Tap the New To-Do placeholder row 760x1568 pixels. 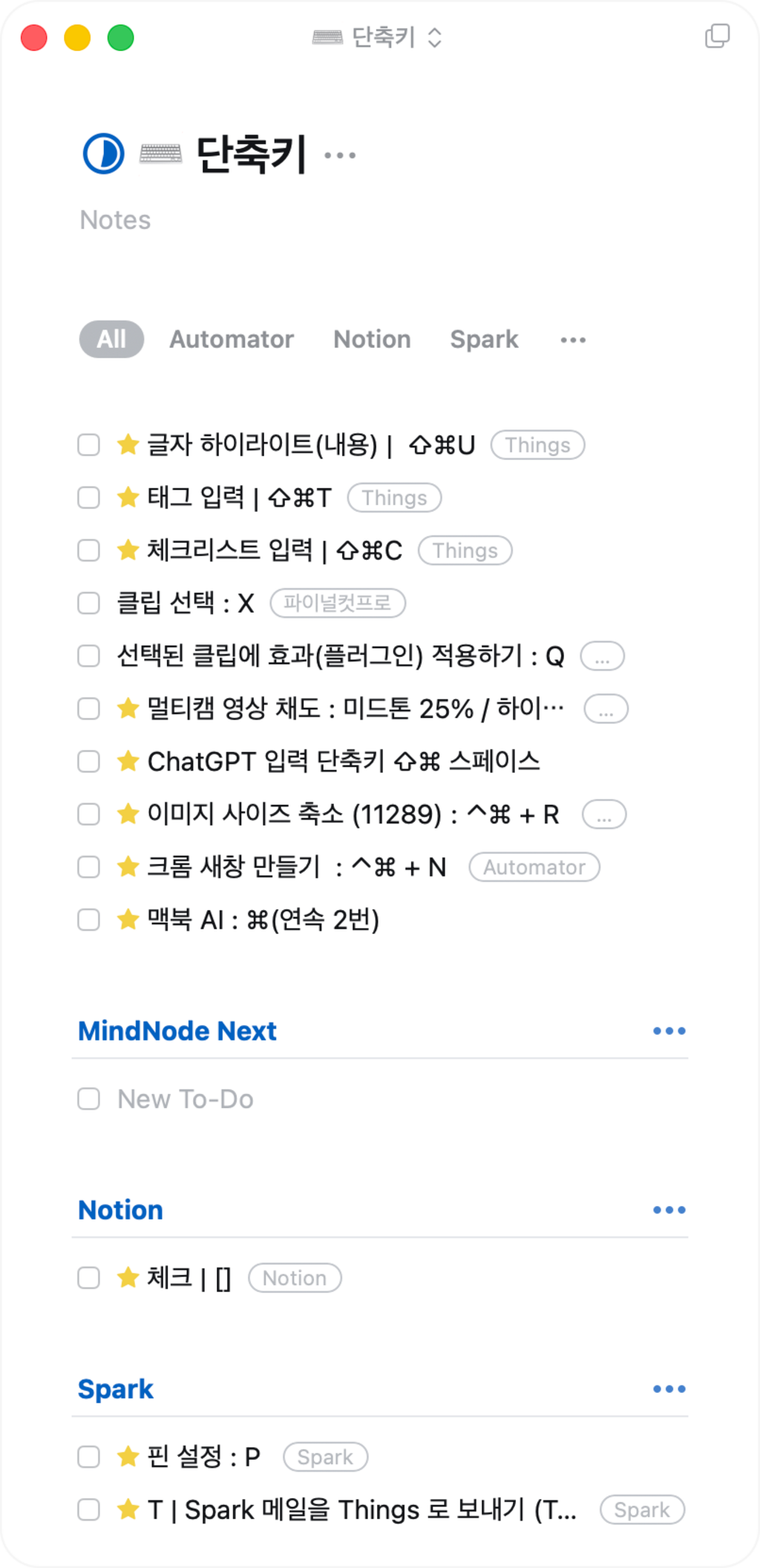click(x=186, y=1099)
